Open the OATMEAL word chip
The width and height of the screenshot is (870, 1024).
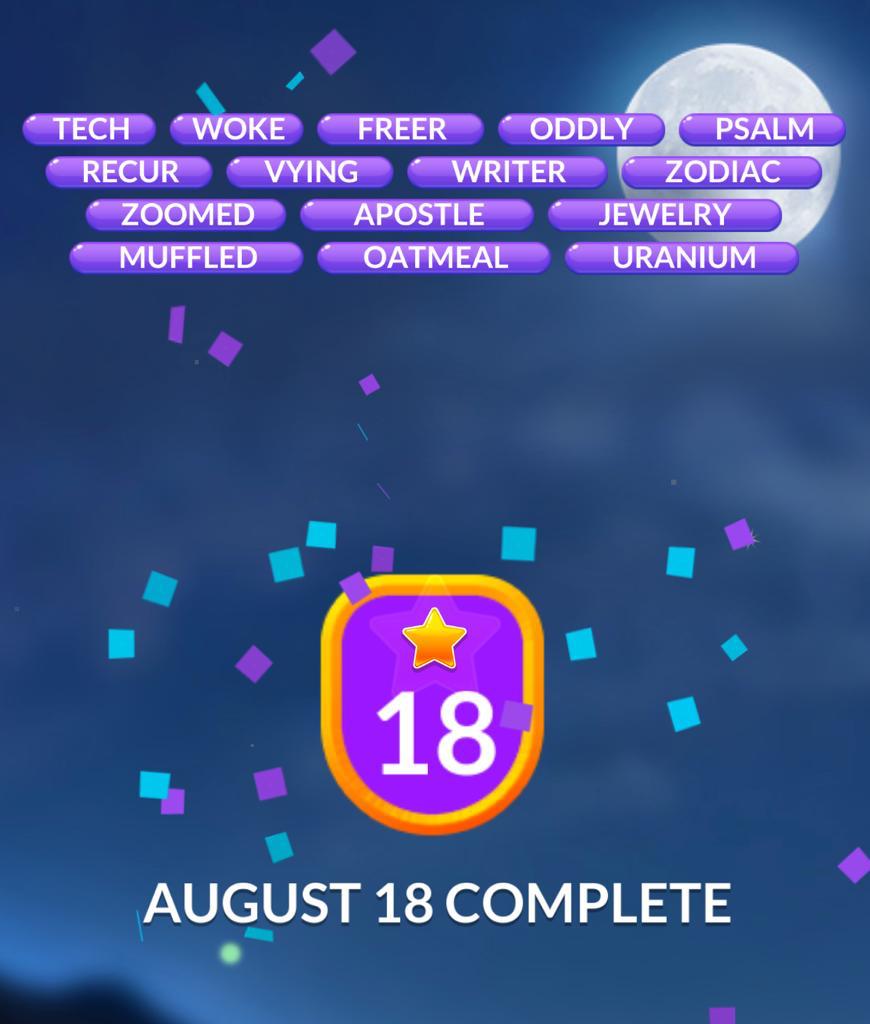[x=434, y=258]
